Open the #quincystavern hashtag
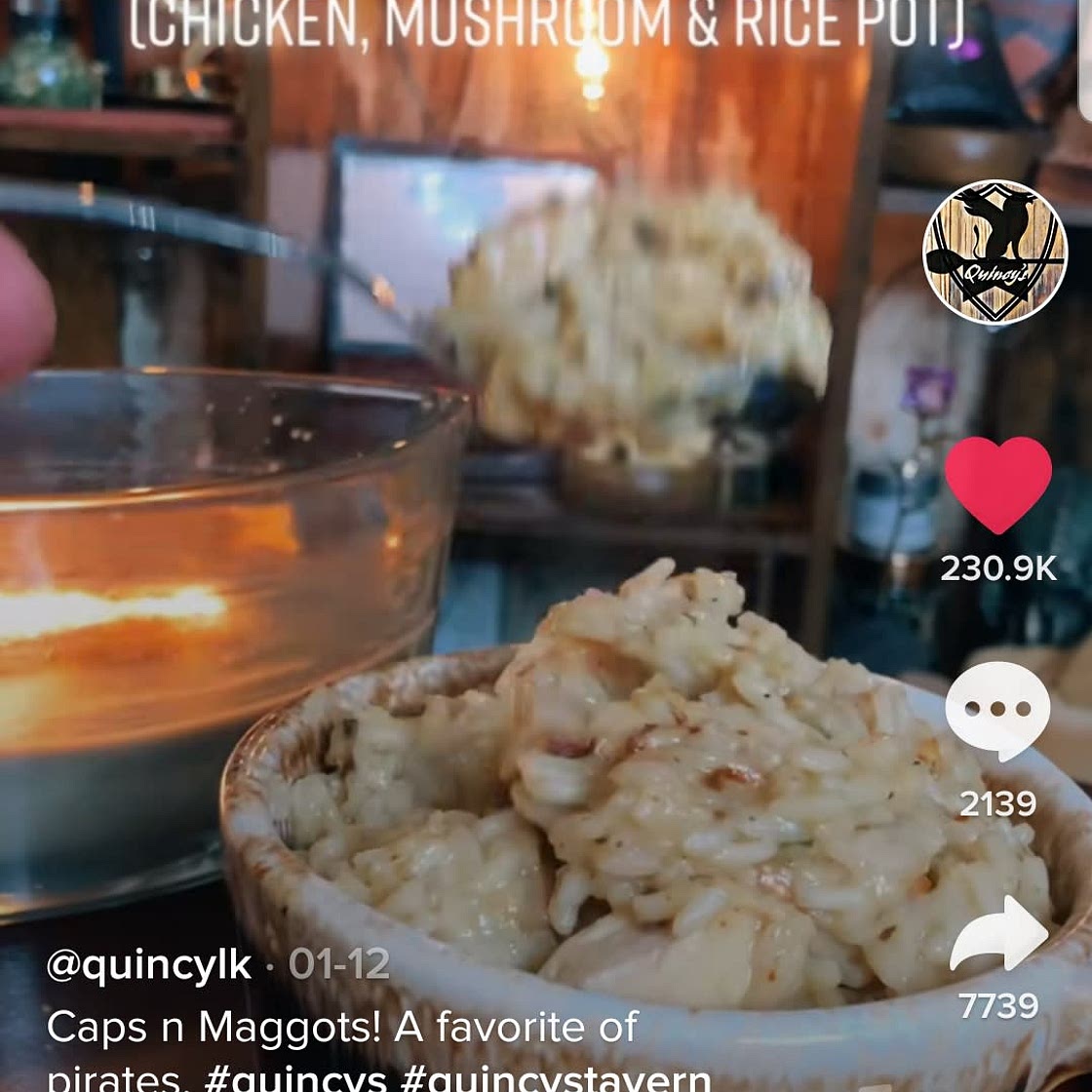The width and height of the screenshot is (1092, 1092). 556,1079
